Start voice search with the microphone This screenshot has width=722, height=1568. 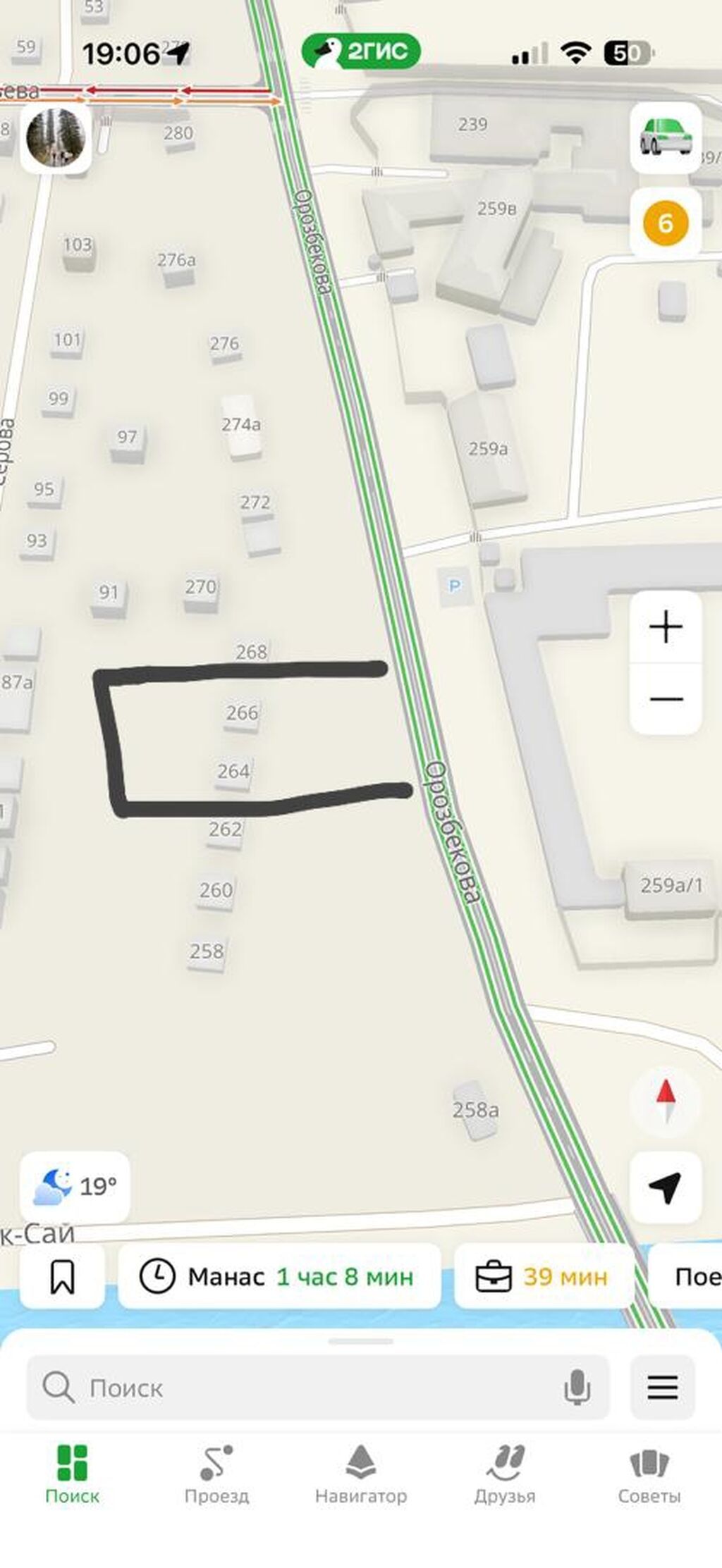(x=577, y=1388)
